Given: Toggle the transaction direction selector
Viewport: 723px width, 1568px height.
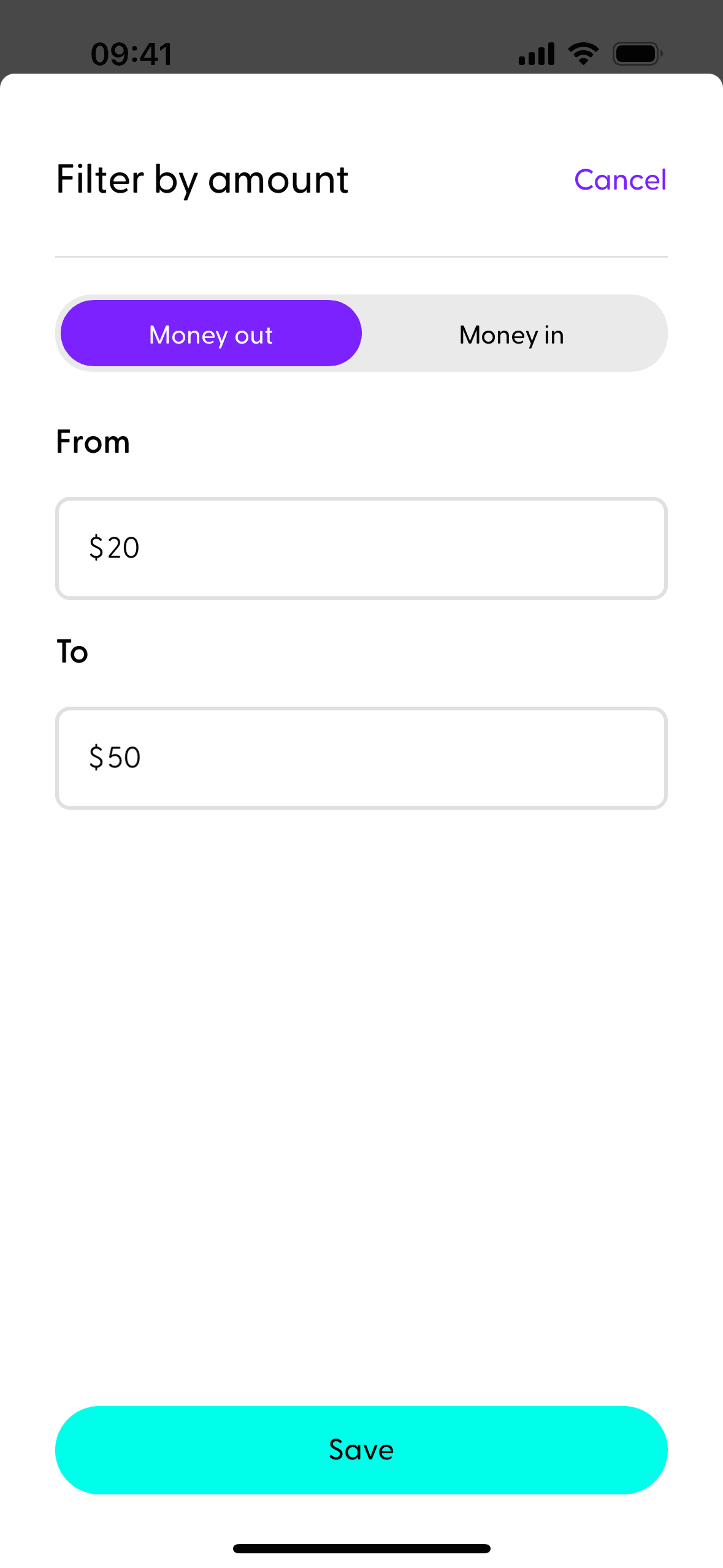Looking at the screenshot, I should 361,332.
